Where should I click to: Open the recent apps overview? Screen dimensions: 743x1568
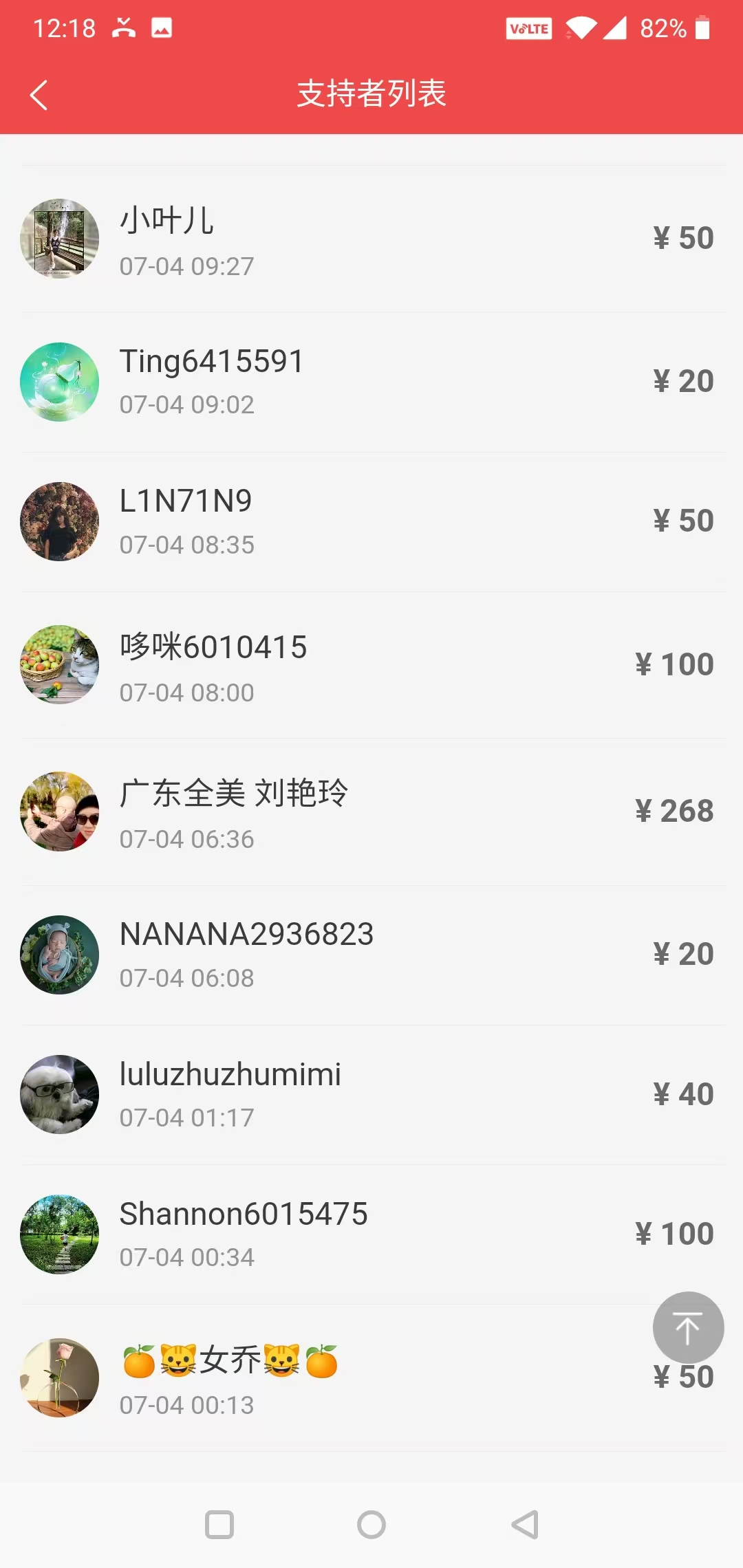tap(219, 1525)
